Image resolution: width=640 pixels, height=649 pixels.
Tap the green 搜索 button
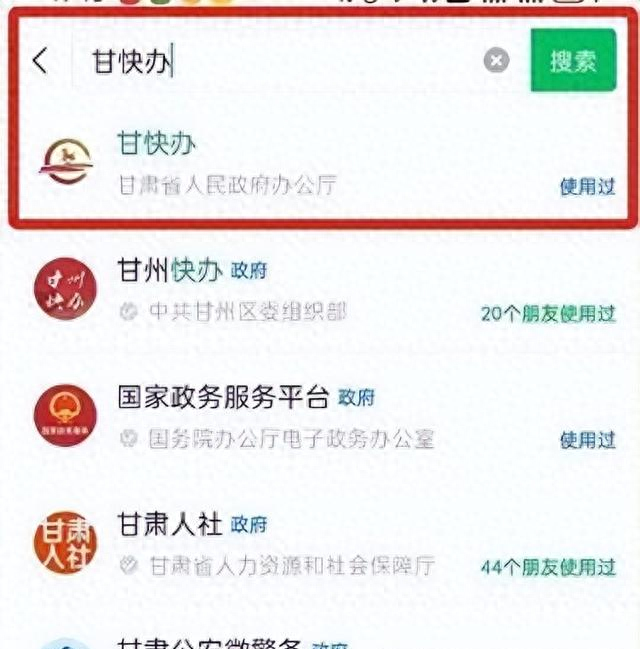[572, 60]
